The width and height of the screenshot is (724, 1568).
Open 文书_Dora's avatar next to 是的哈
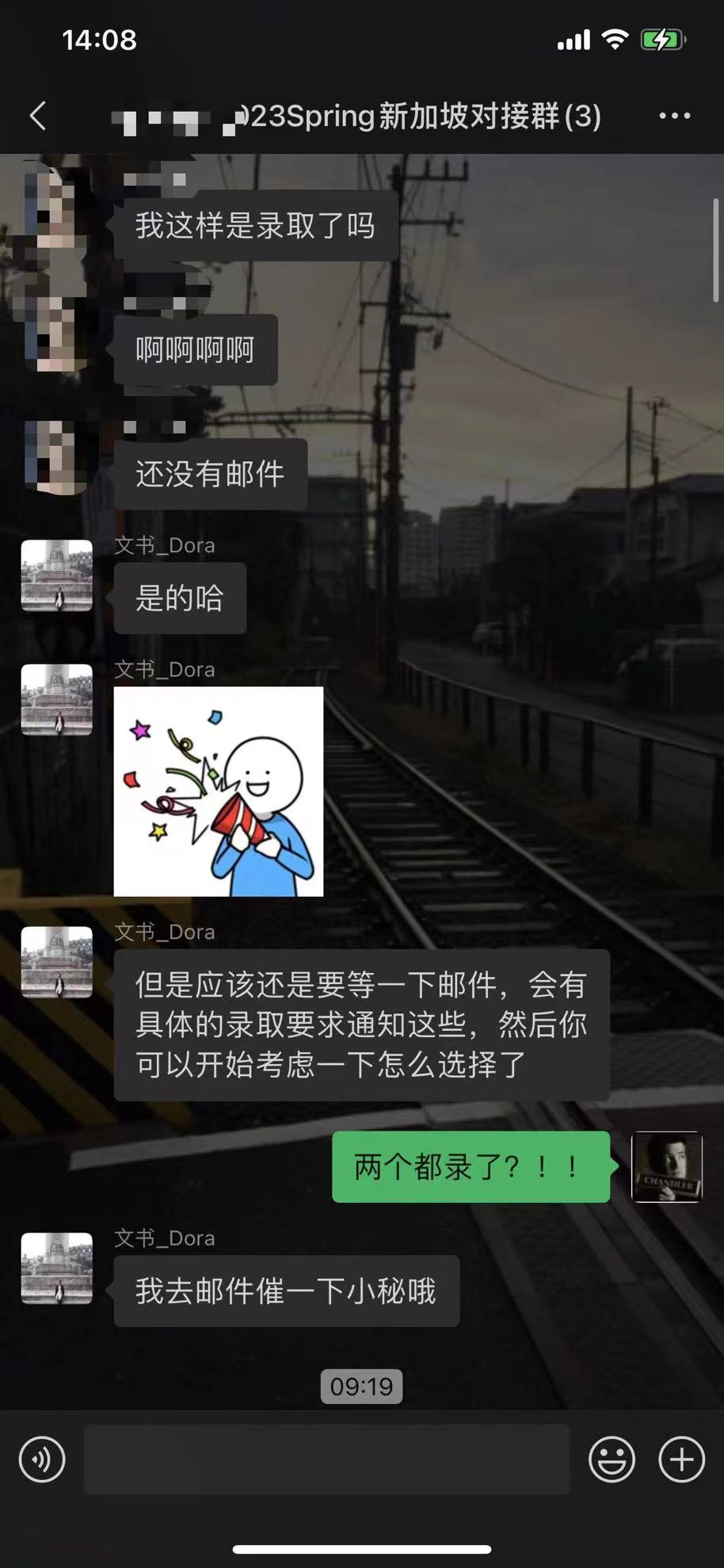[x=56, y=575]
